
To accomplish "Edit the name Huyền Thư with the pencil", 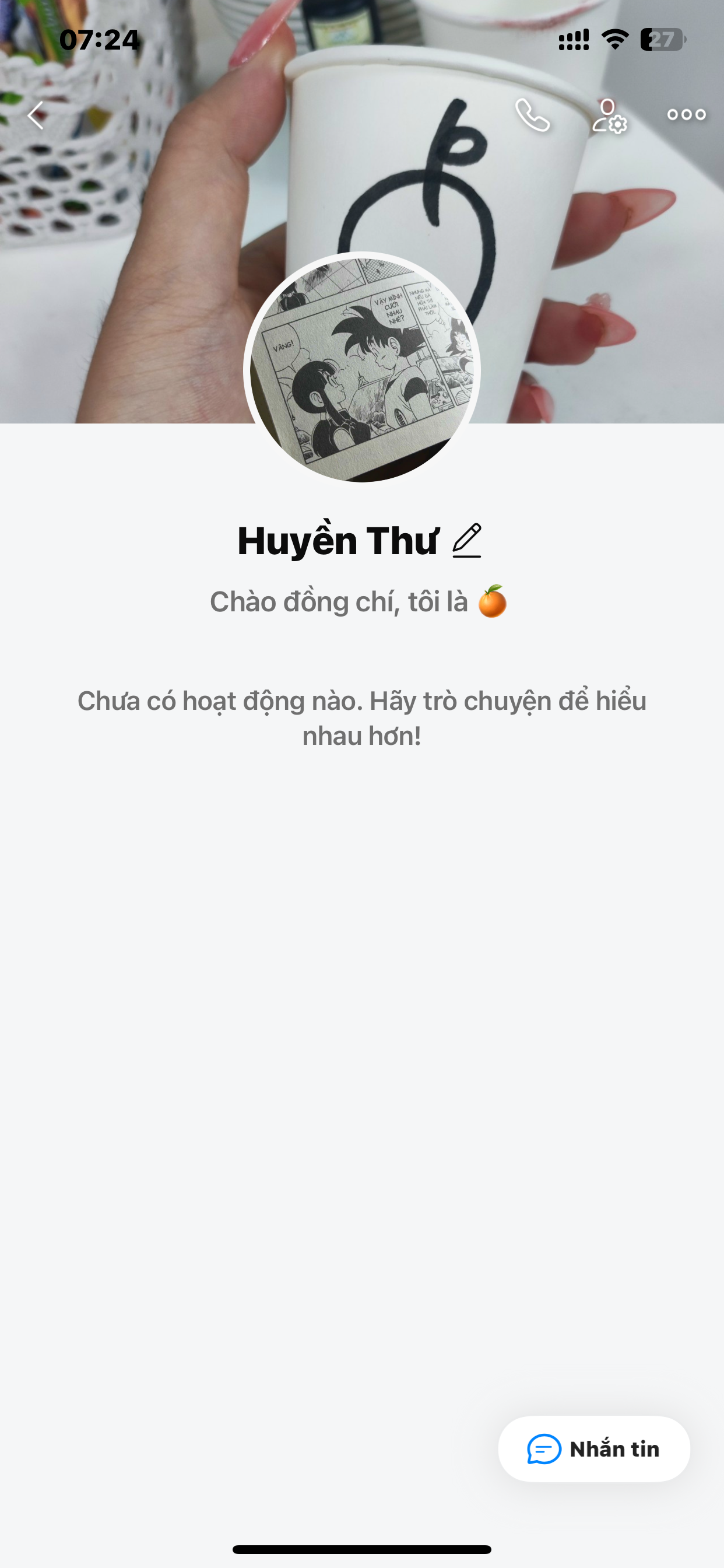I will click(x=467, y=541).
